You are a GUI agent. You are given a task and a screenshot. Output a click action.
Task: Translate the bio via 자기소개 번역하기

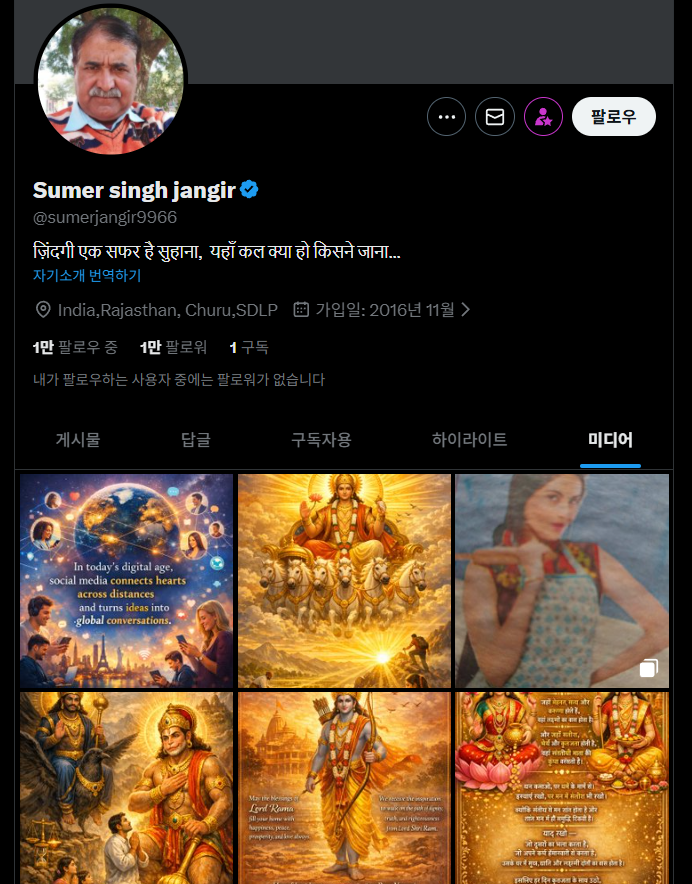coord(87,276)
